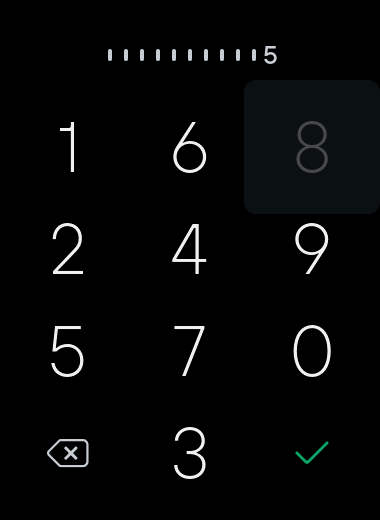This screenshot has width=380, height=520.
Task: Enter digit 9
Action: (x=312, y=249)
